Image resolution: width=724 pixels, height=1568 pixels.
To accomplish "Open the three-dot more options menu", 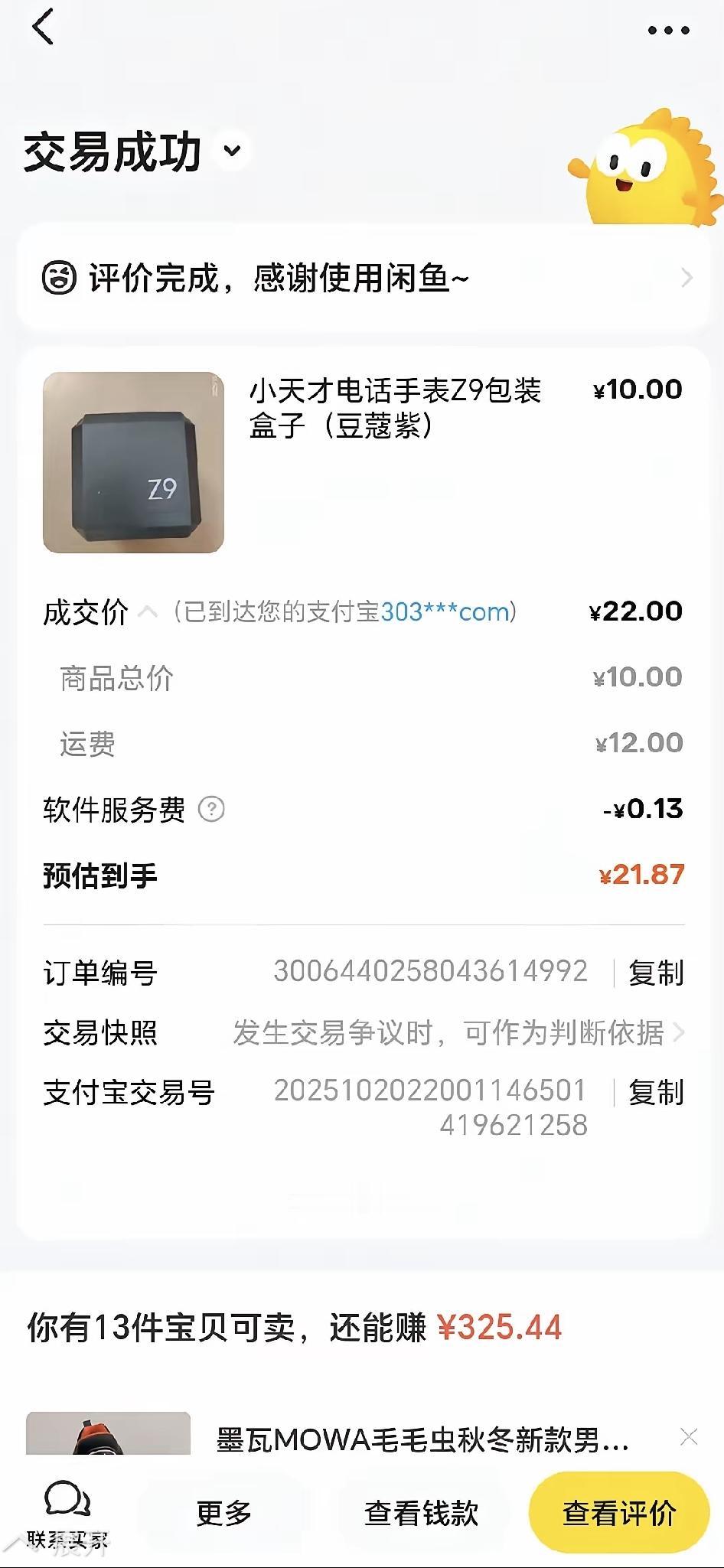I will click(x=664, y=29).
